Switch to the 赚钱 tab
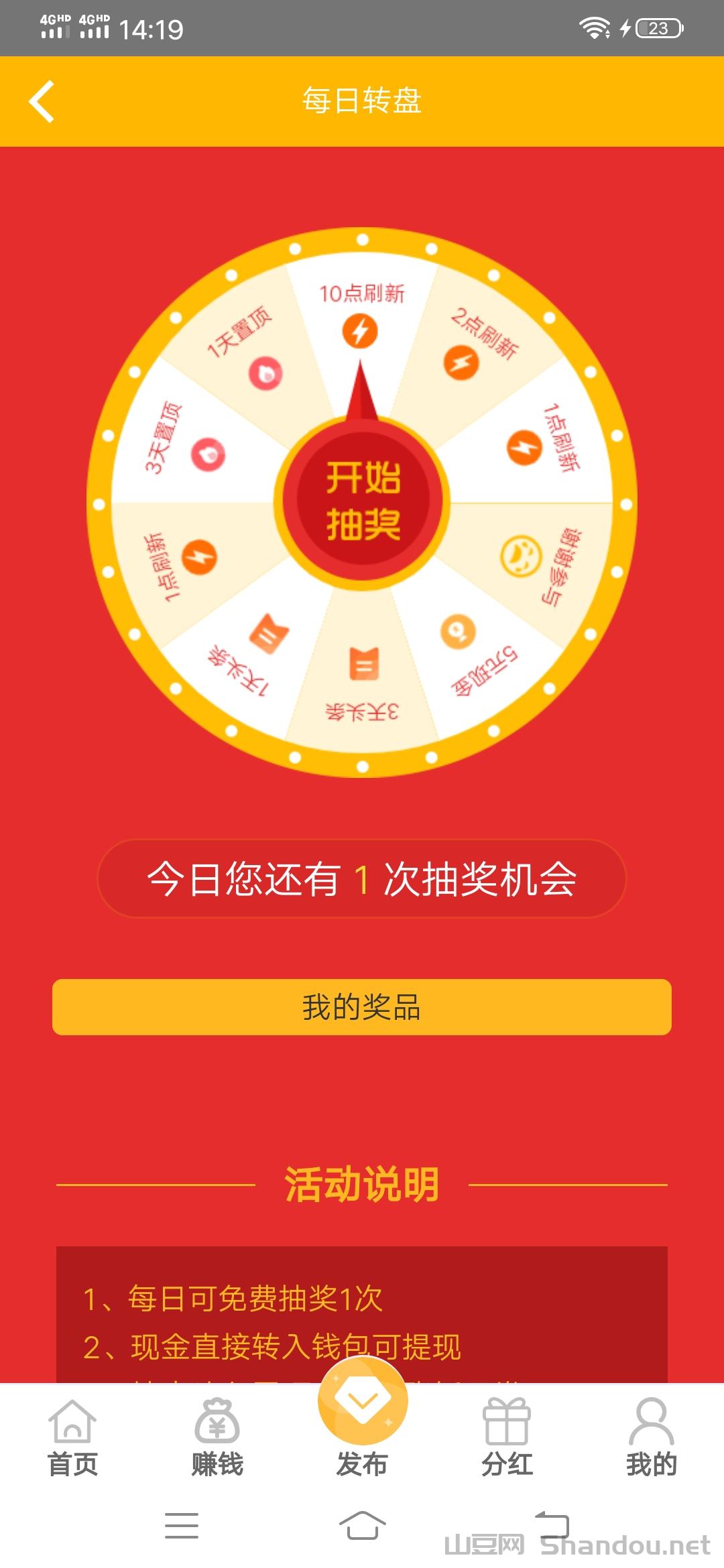 click(217, 1438)
